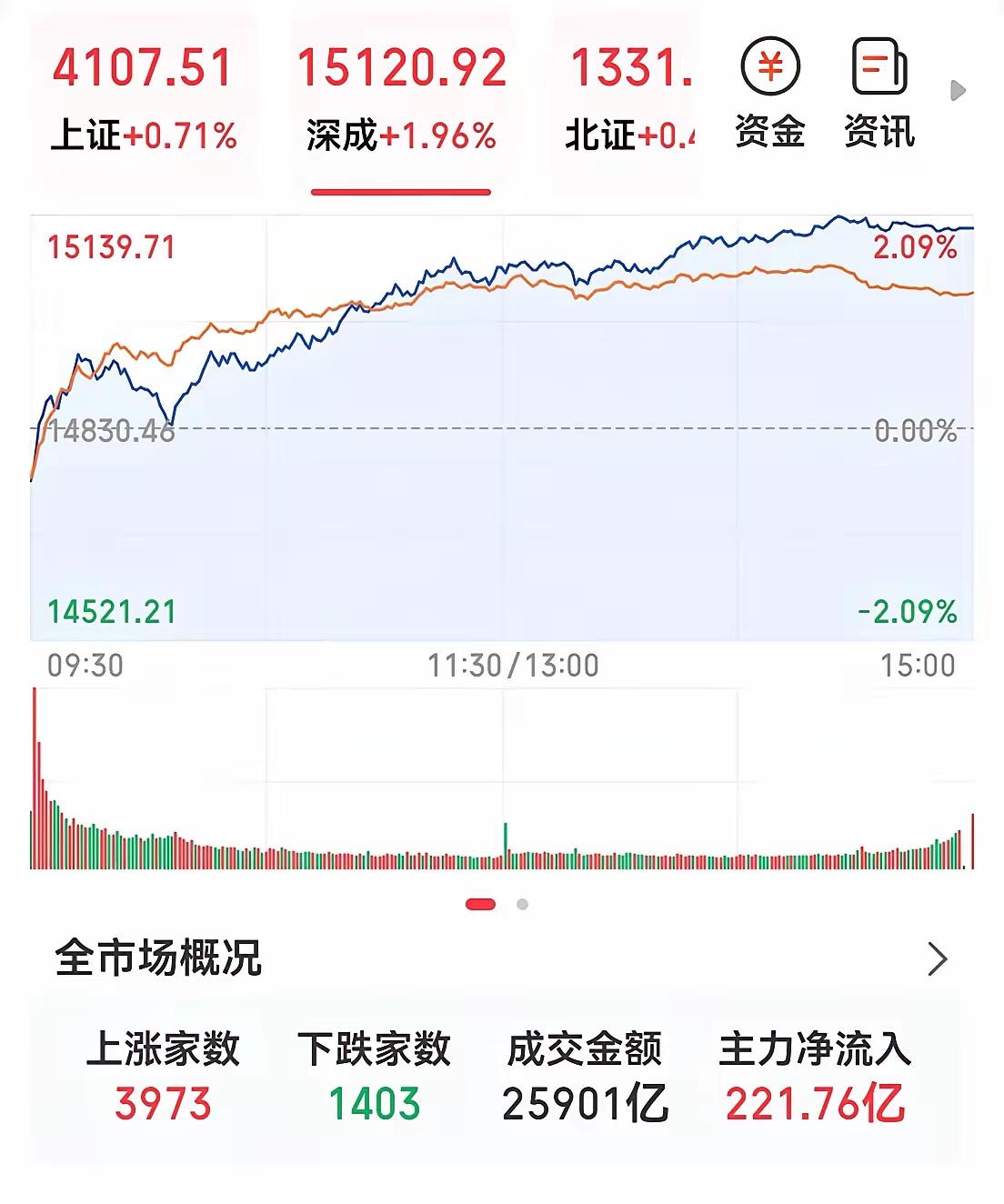Tap the red underline marker below 深成
The height and width of the screenshot is (1204, 1004).
[398, 192]
